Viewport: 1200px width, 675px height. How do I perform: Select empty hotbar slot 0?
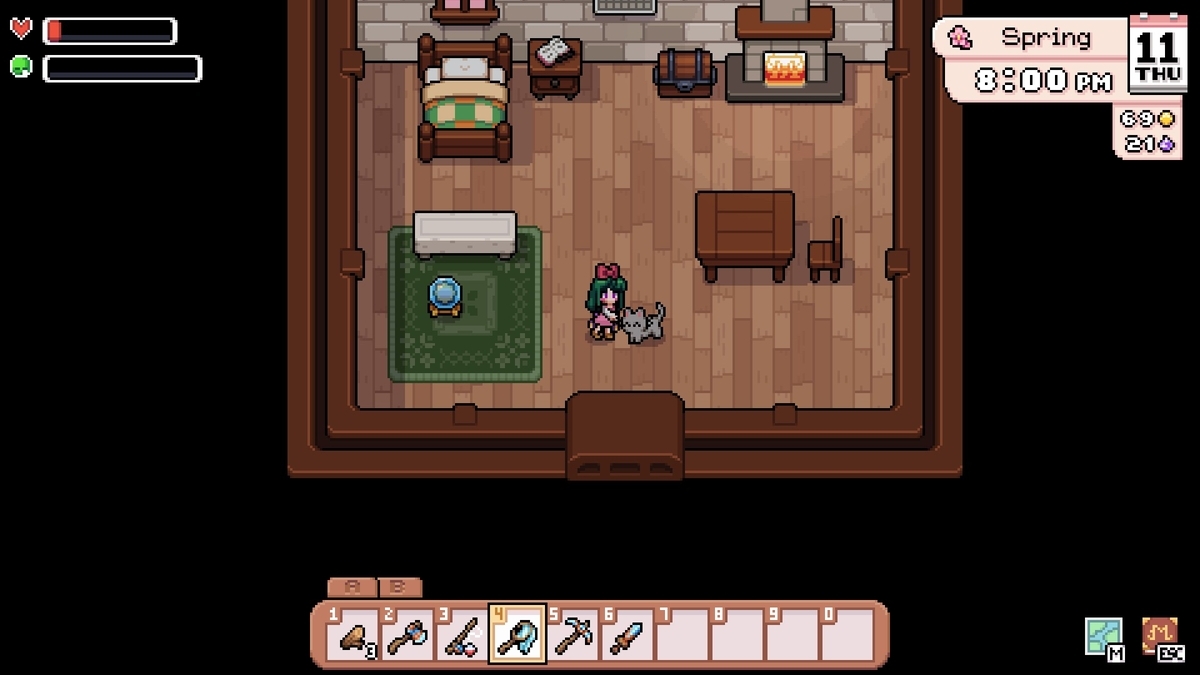pyautogui.click(x=847, y=634)
